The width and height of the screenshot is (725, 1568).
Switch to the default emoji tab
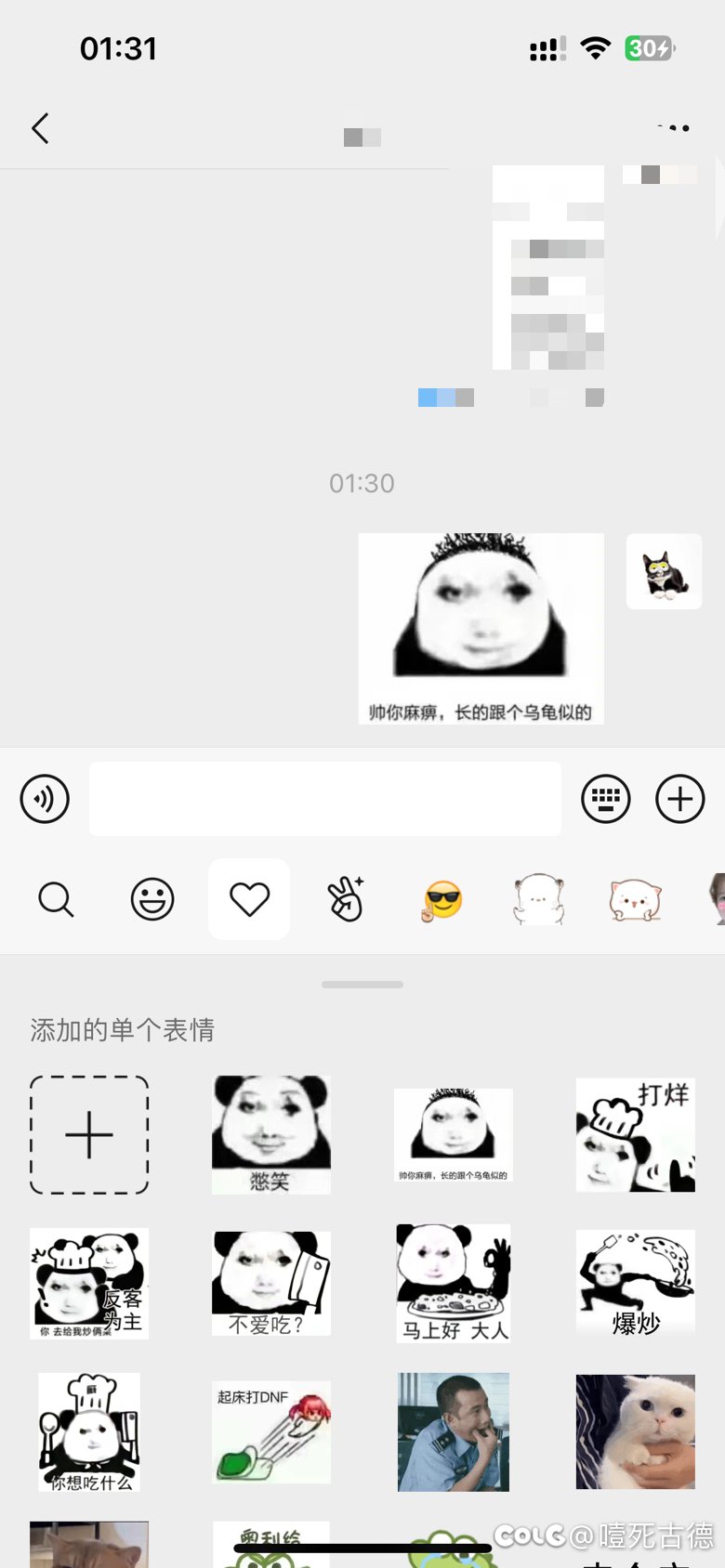(152, 899)
